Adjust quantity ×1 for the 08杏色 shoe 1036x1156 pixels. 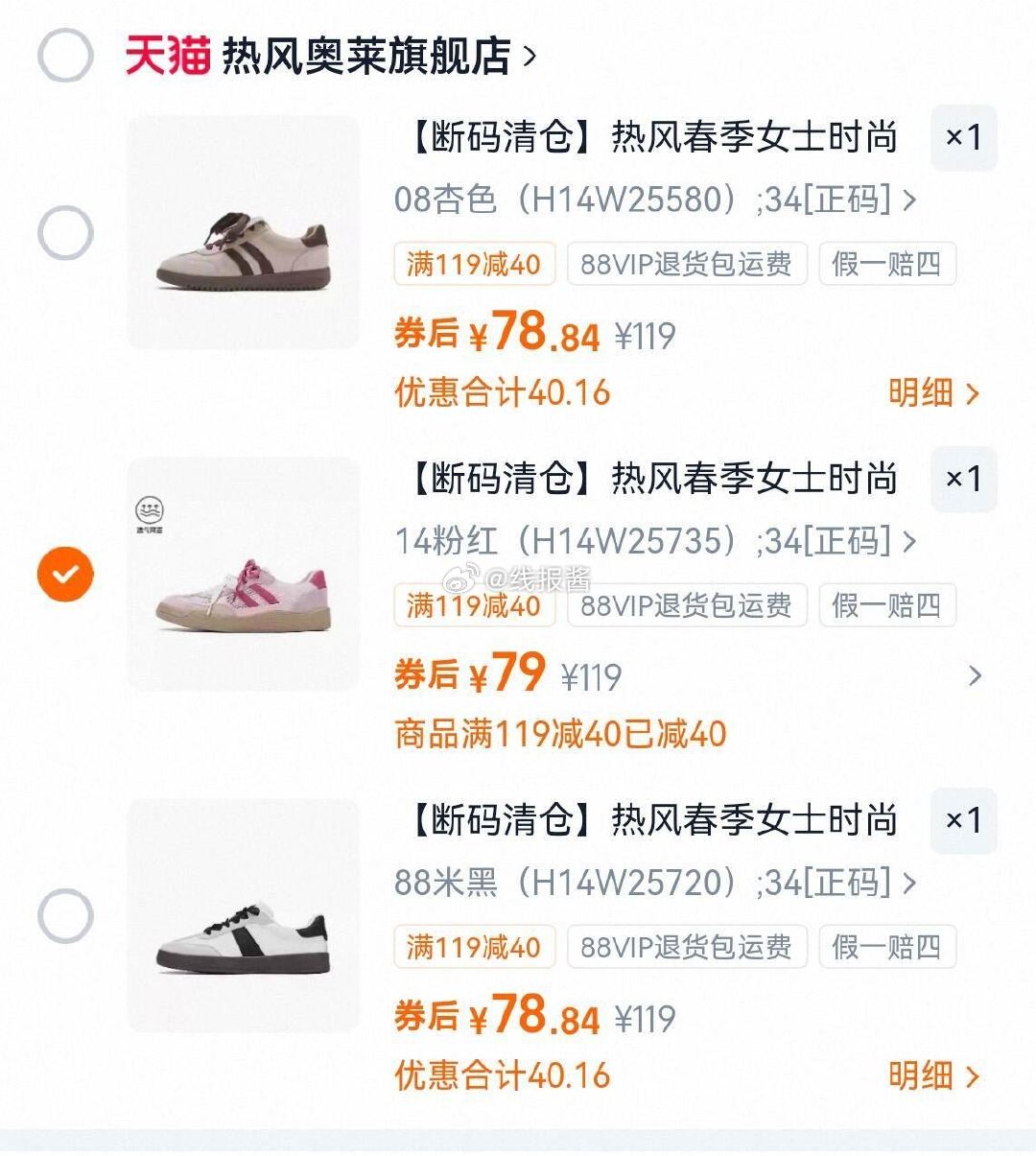(963, 138)
